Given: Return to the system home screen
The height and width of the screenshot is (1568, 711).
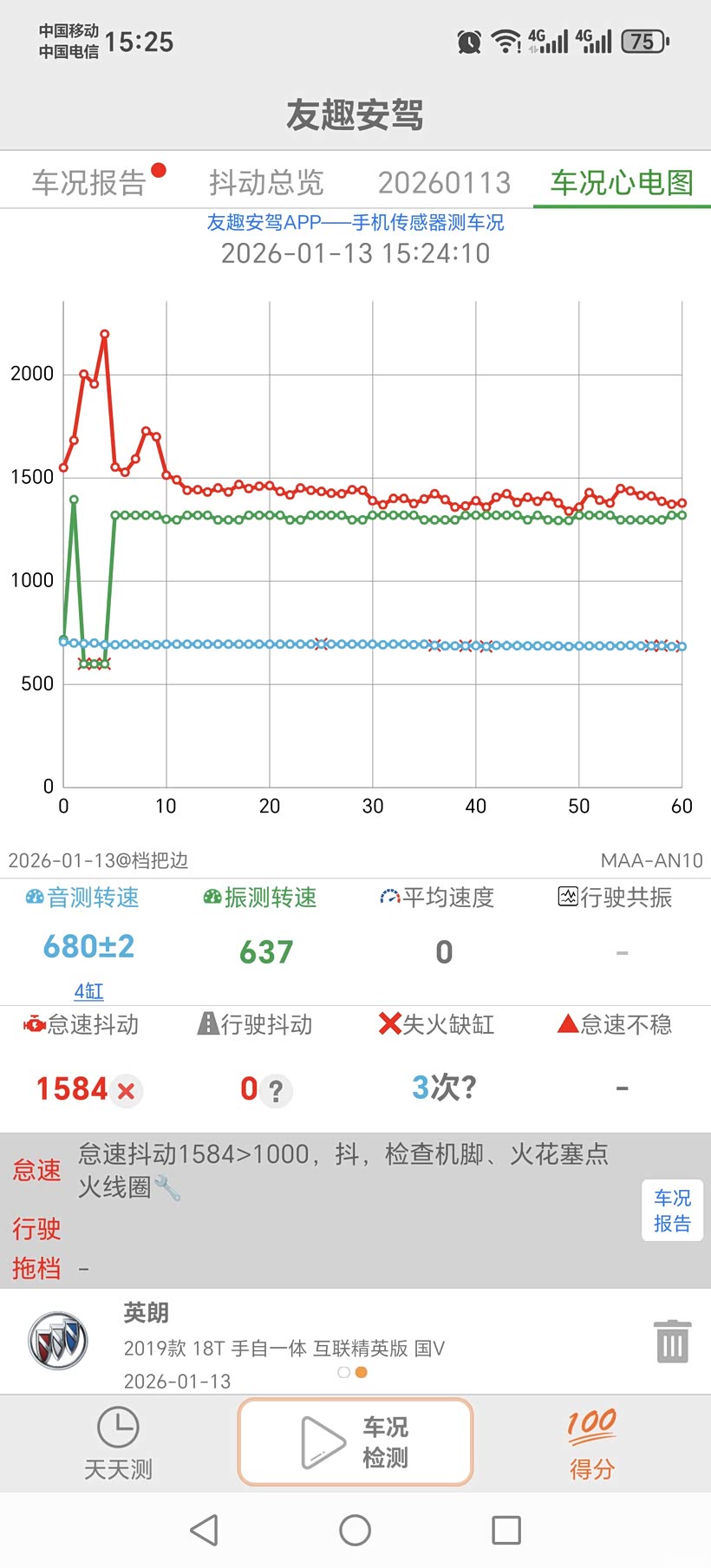Looking at the screenshot, I should (355, 1531).
